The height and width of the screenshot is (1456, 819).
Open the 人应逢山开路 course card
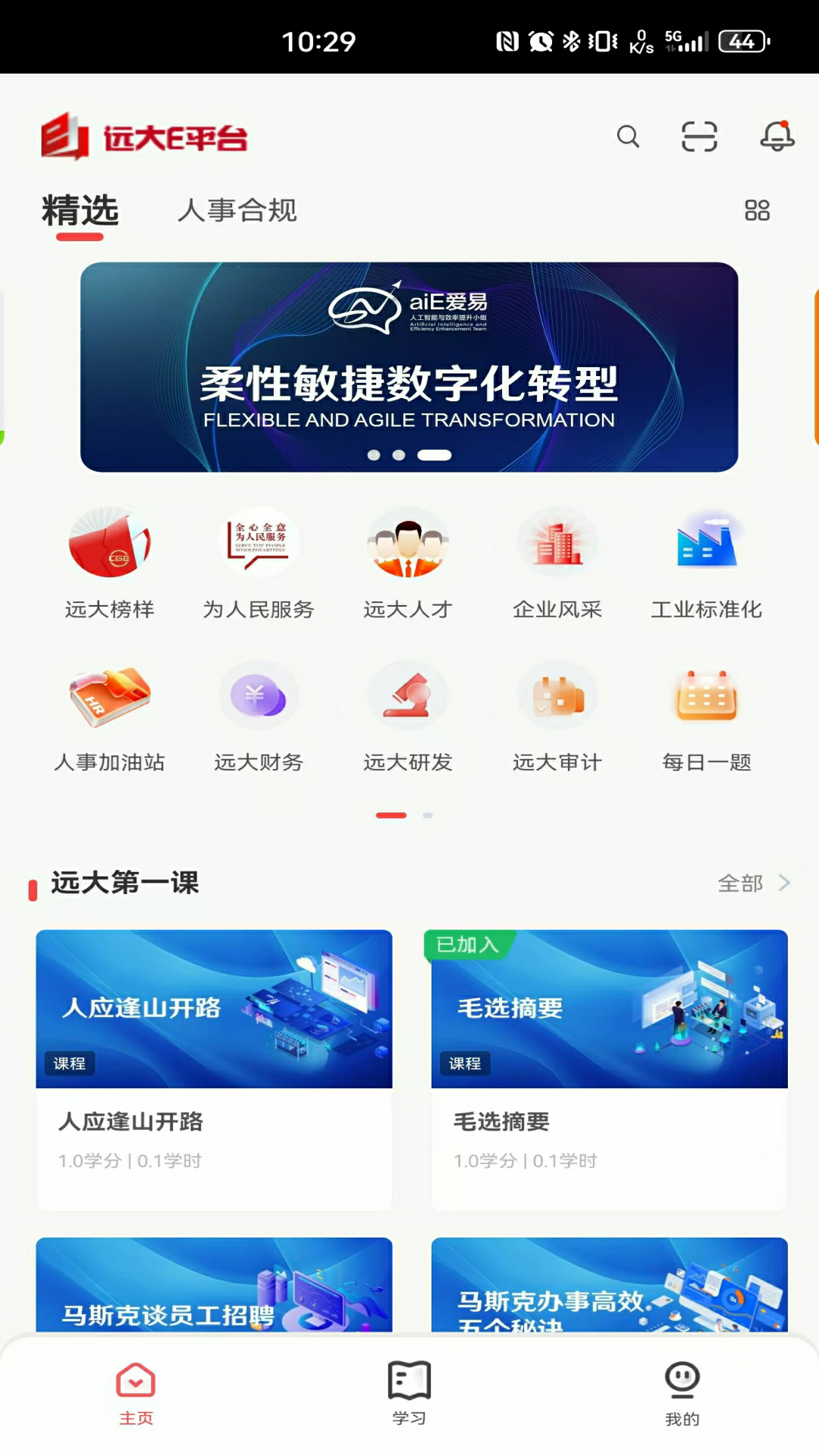pyautogui.click(x=214, y=1068)
